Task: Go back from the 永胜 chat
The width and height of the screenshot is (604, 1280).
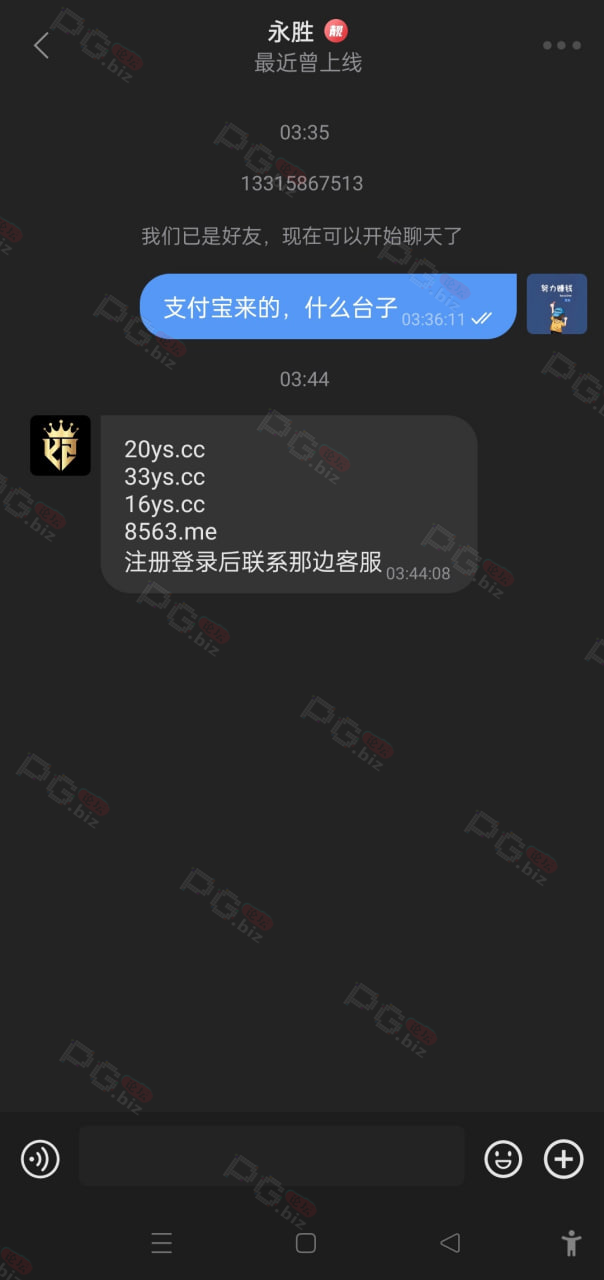Action: click(x=41, y=46)
